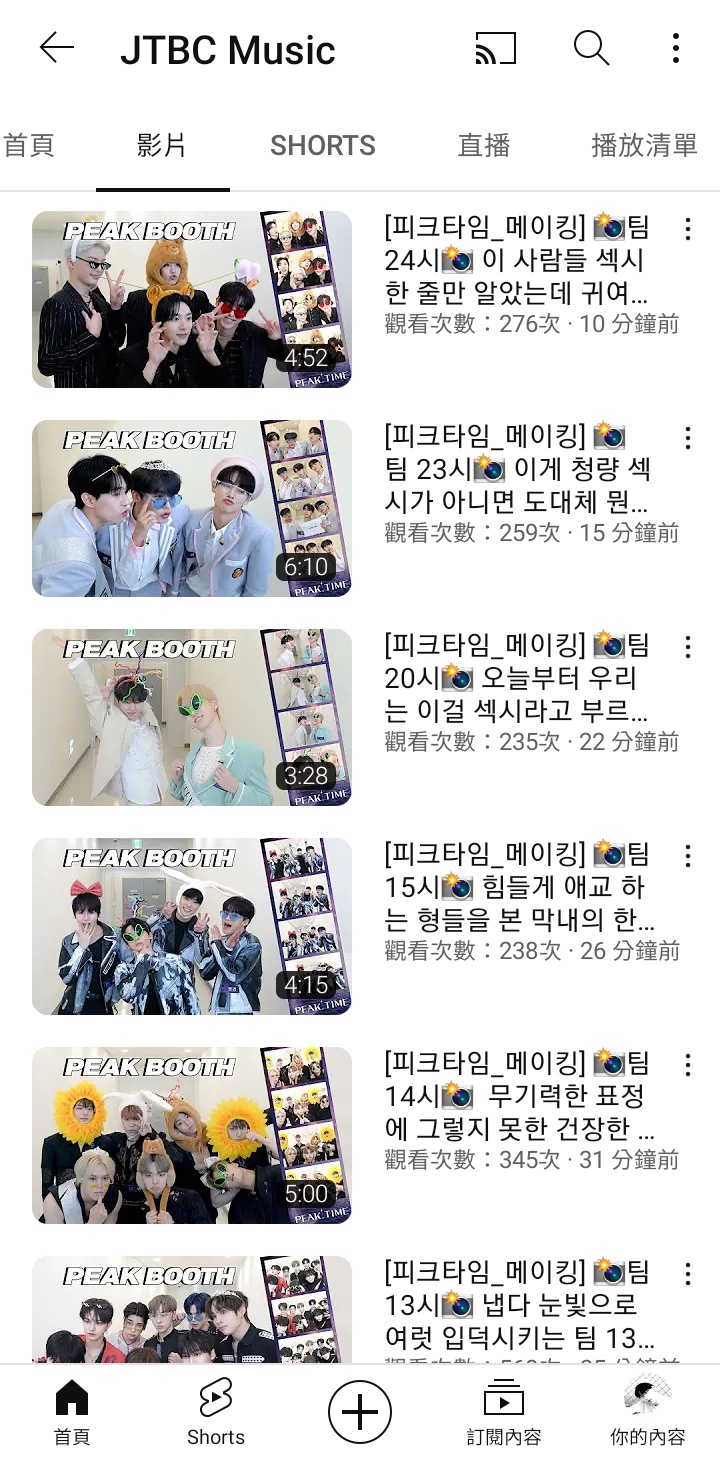The image size is (720, 1459).
Task: Play the 팀 24시 video
Action: click(x=192, y=299)
